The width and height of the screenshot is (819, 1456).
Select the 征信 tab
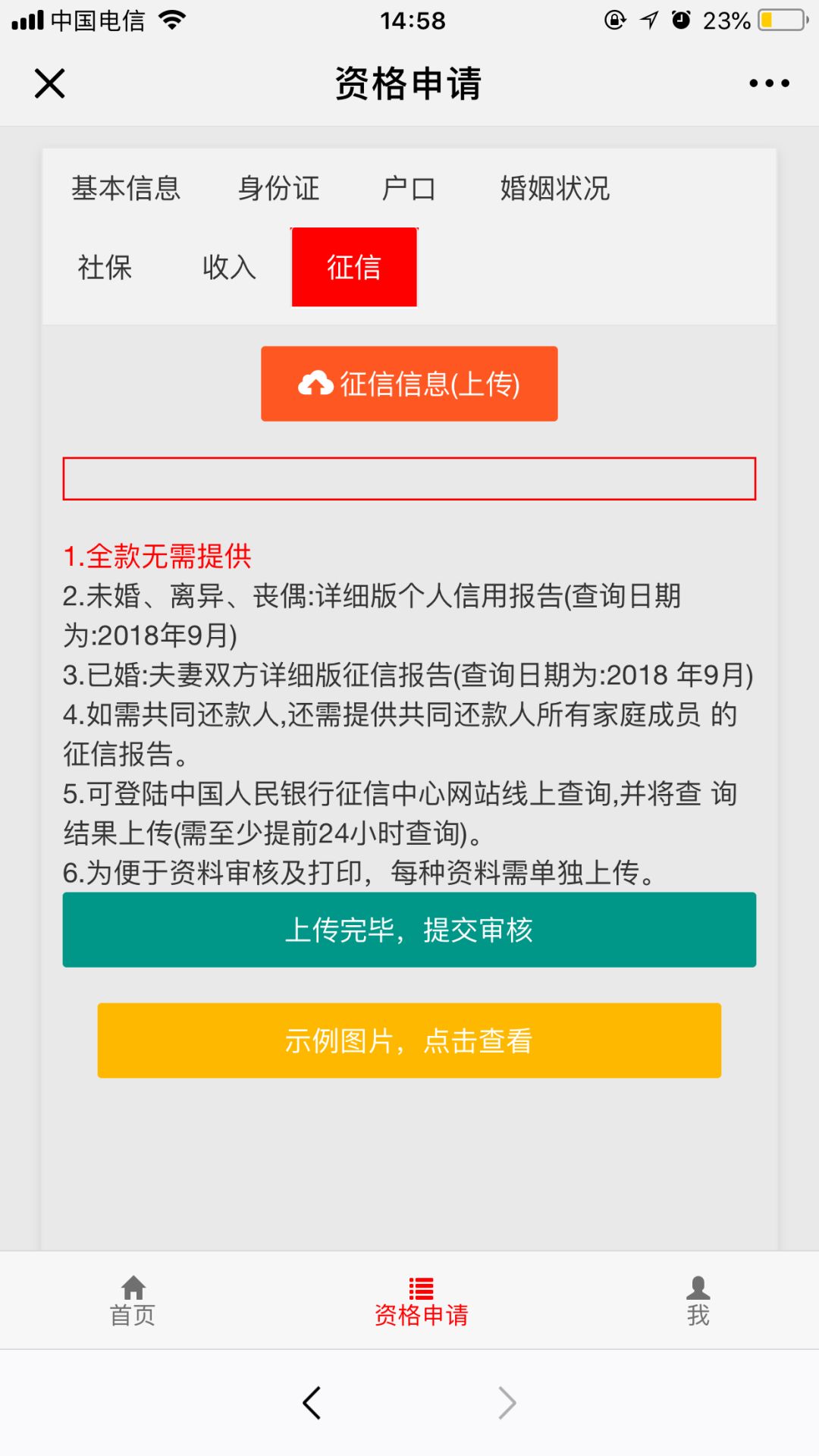click(x=354, y=267)
